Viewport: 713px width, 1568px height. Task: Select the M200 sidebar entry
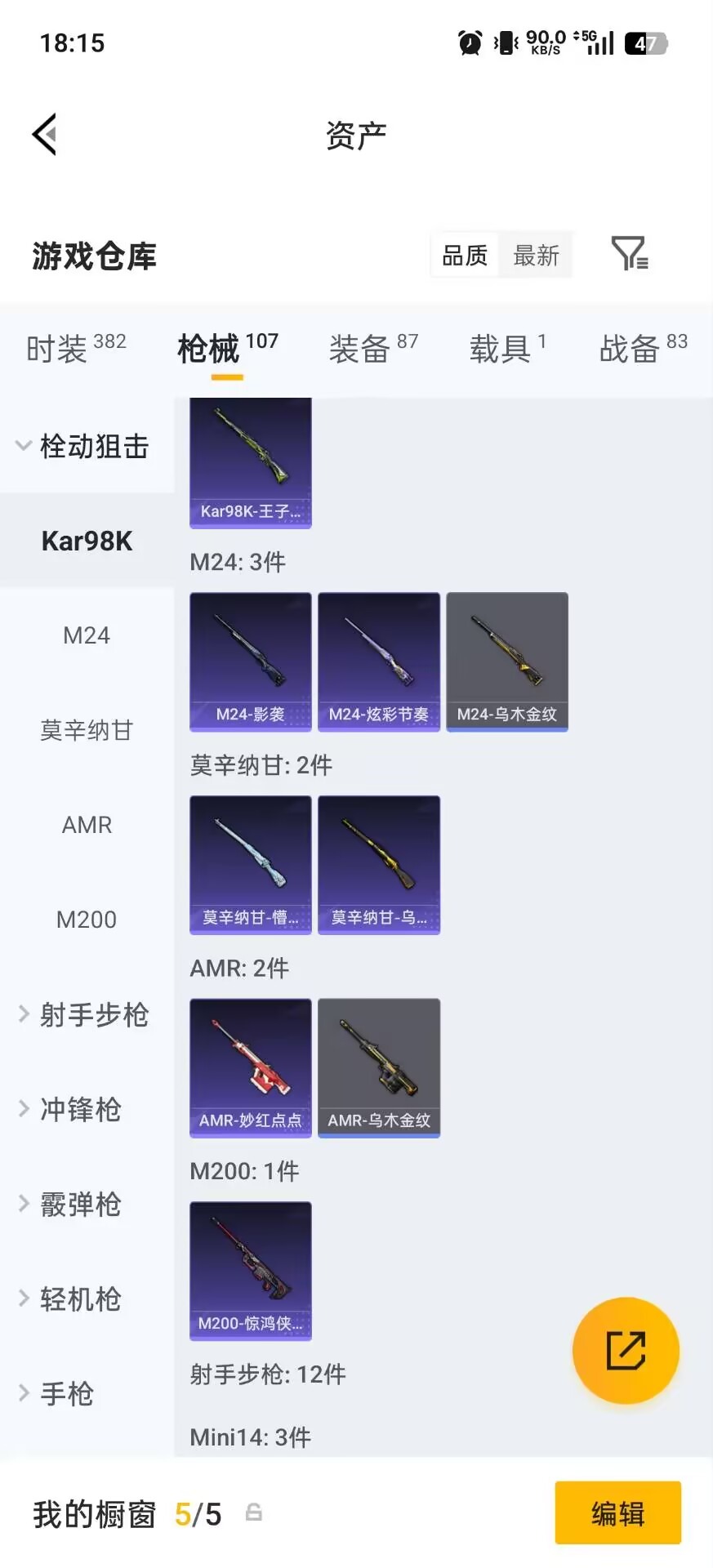[87, 919]
